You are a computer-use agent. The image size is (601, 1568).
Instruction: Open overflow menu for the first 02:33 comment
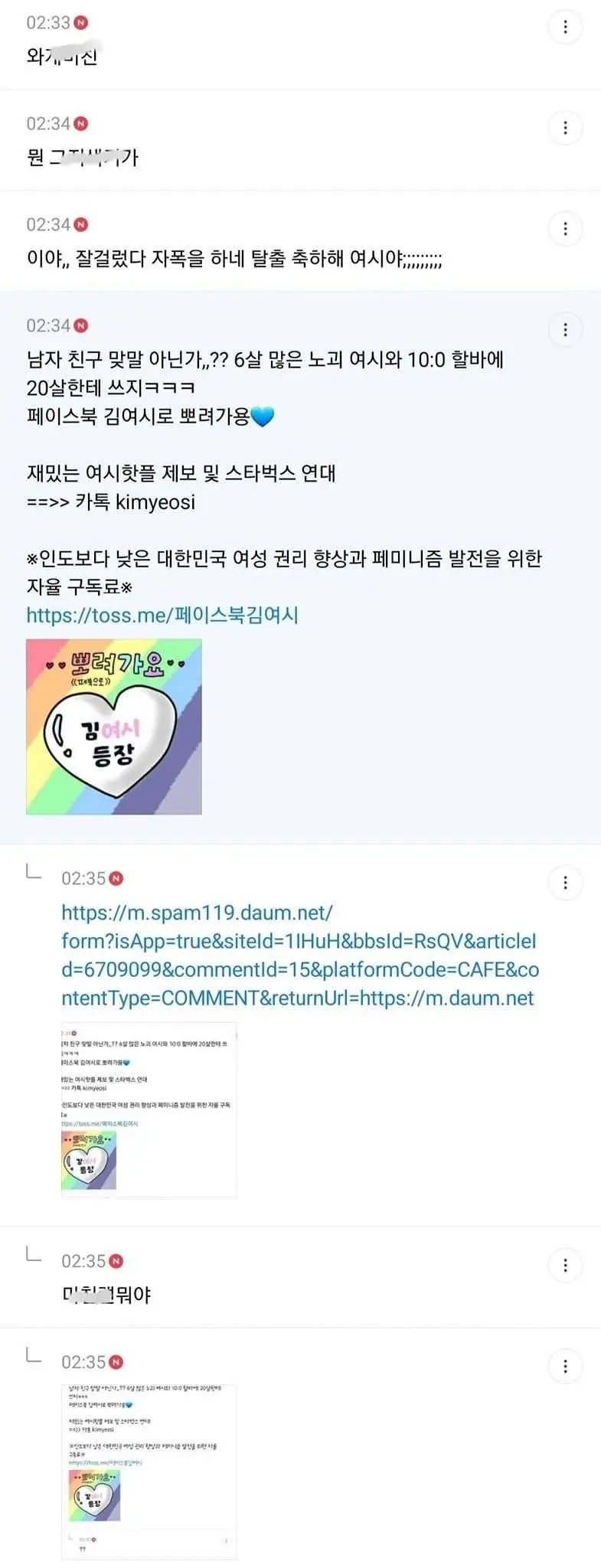click(565, 27)
